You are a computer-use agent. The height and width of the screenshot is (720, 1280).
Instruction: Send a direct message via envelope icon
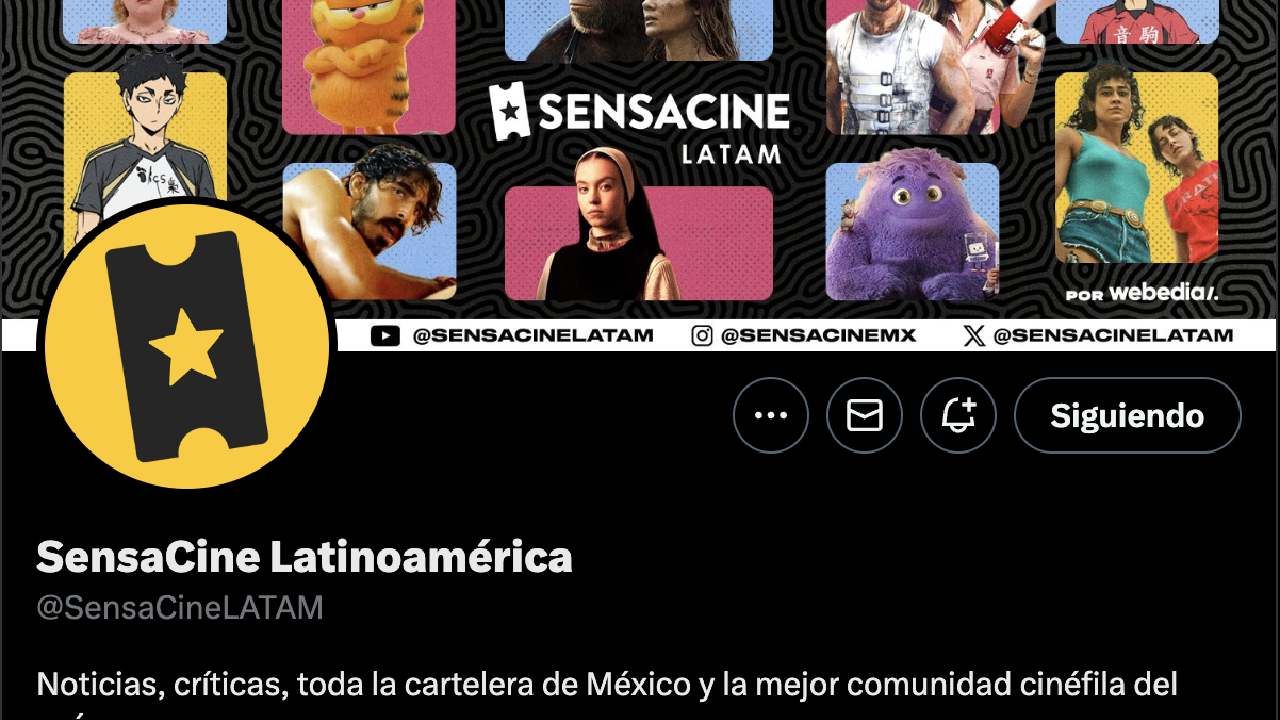864,415
